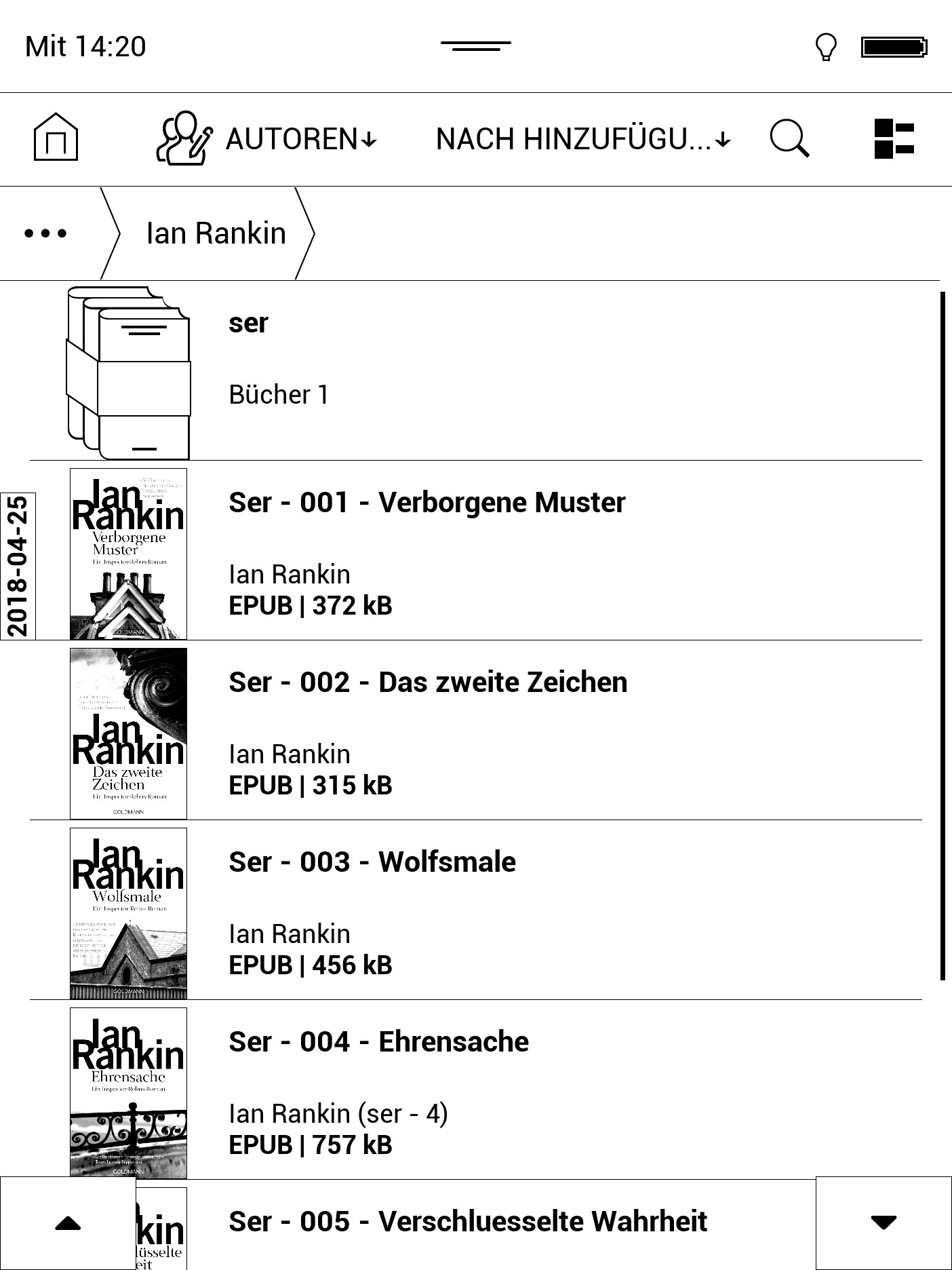Image resolution: width=952 pixels, height=1270 pixels.
Task: Open Ser - 002 - Das zweite Zeichen
Action: (428, 683)
